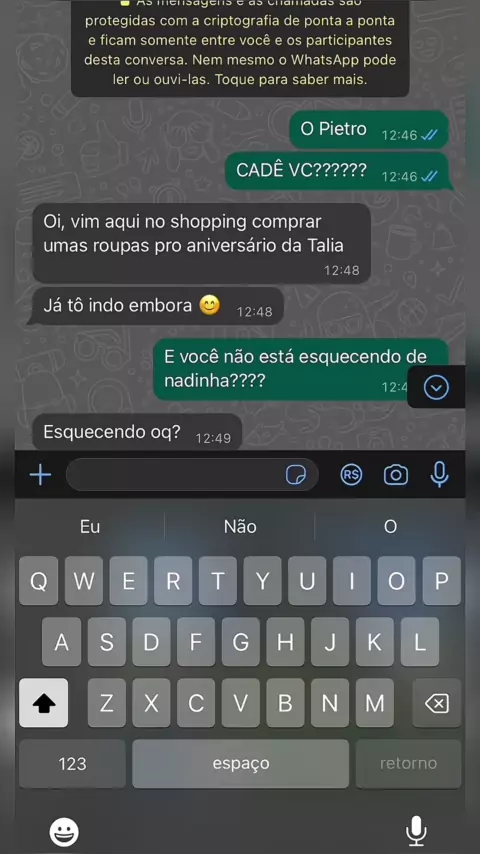This screenshot has width=480, height=854.
Task: Open the emoji keyboard
Action: pyautogui.click(x=64, y=832)
